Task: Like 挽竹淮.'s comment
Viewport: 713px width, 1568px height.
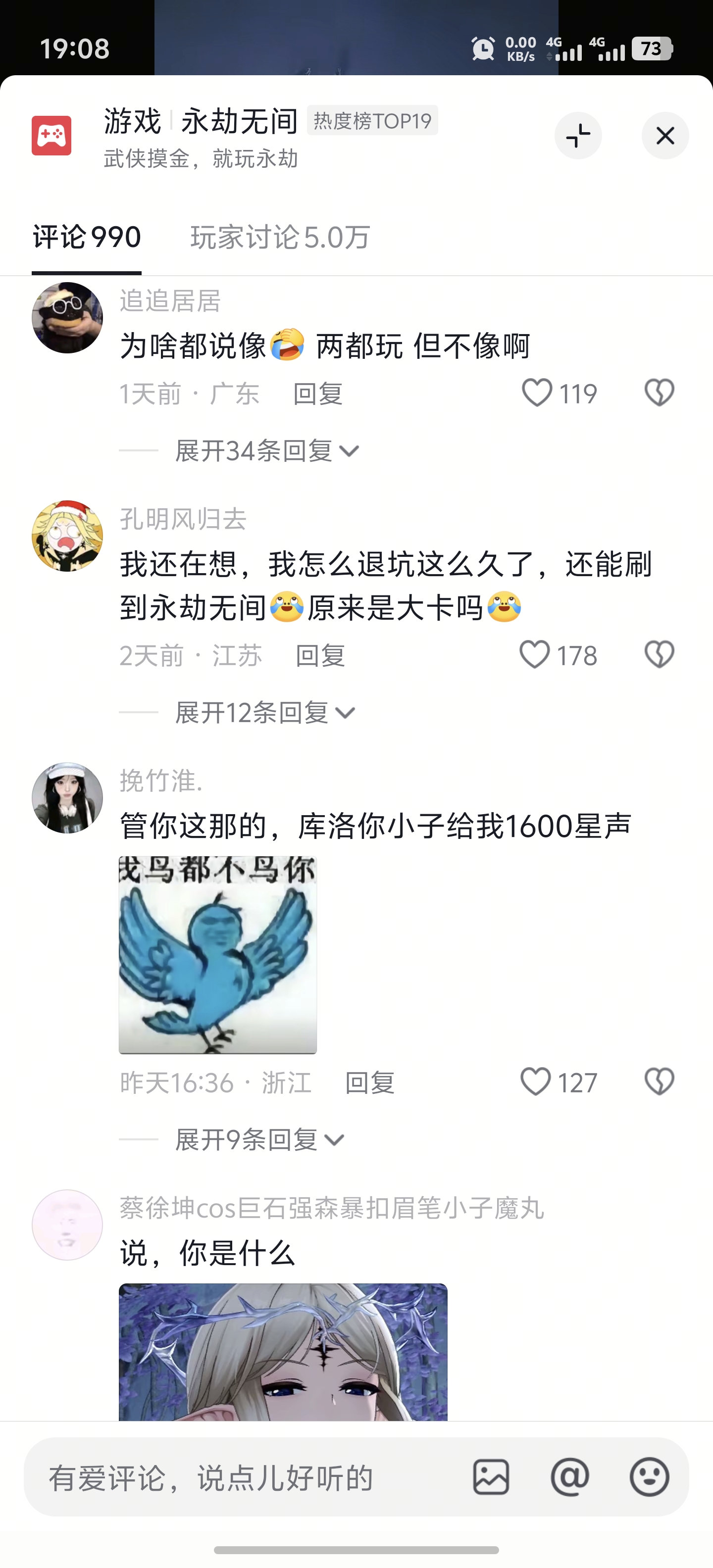Action: pos(536,1082)
